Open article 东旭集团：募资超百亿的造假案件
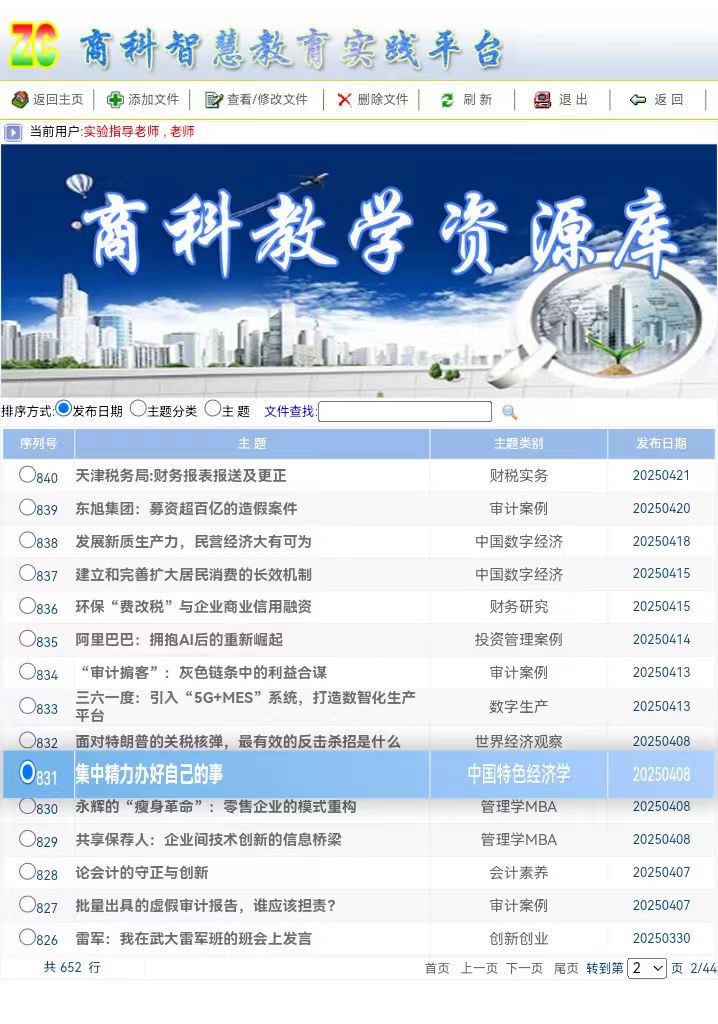The image size is (718, 1024). 186,508
